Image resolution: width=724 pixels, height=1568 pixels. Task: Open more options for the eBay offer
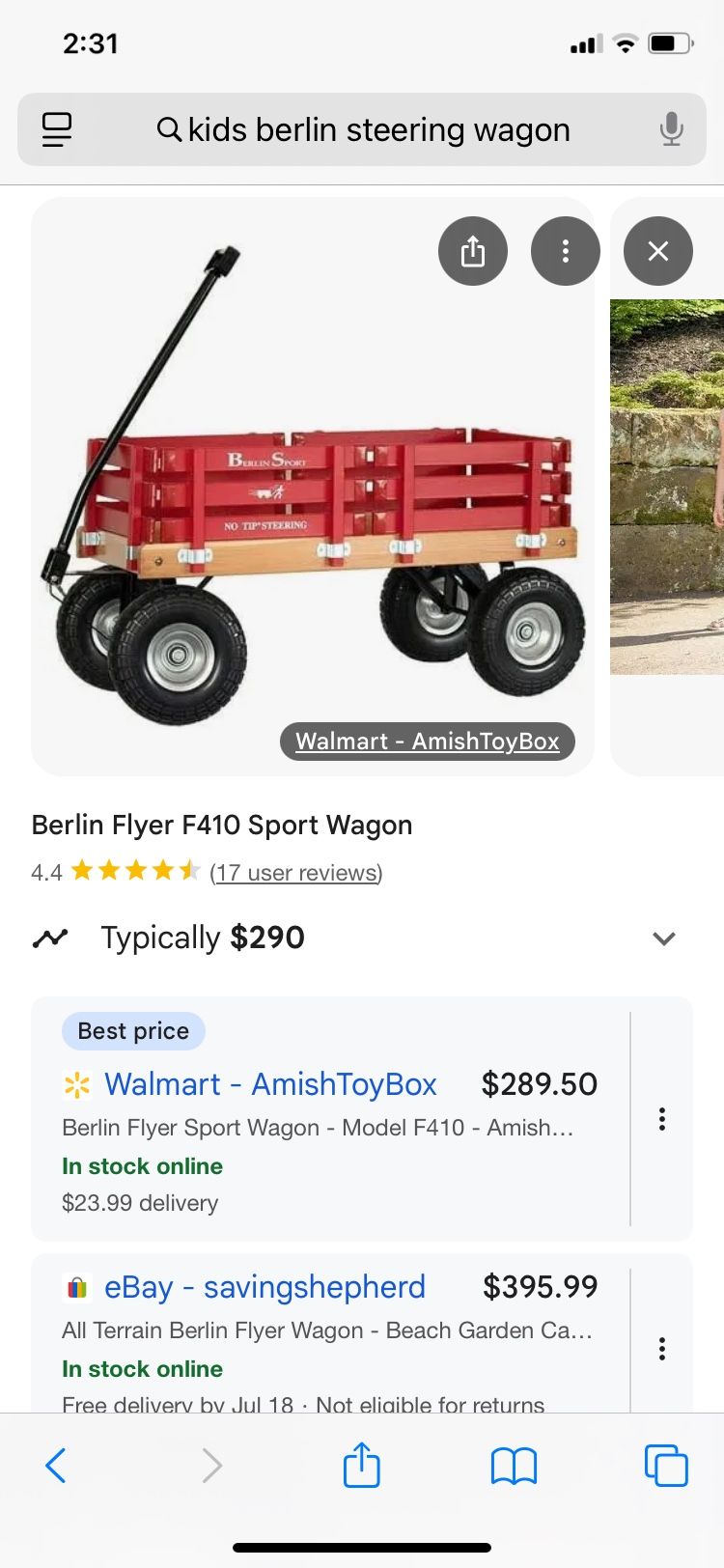661,1349
